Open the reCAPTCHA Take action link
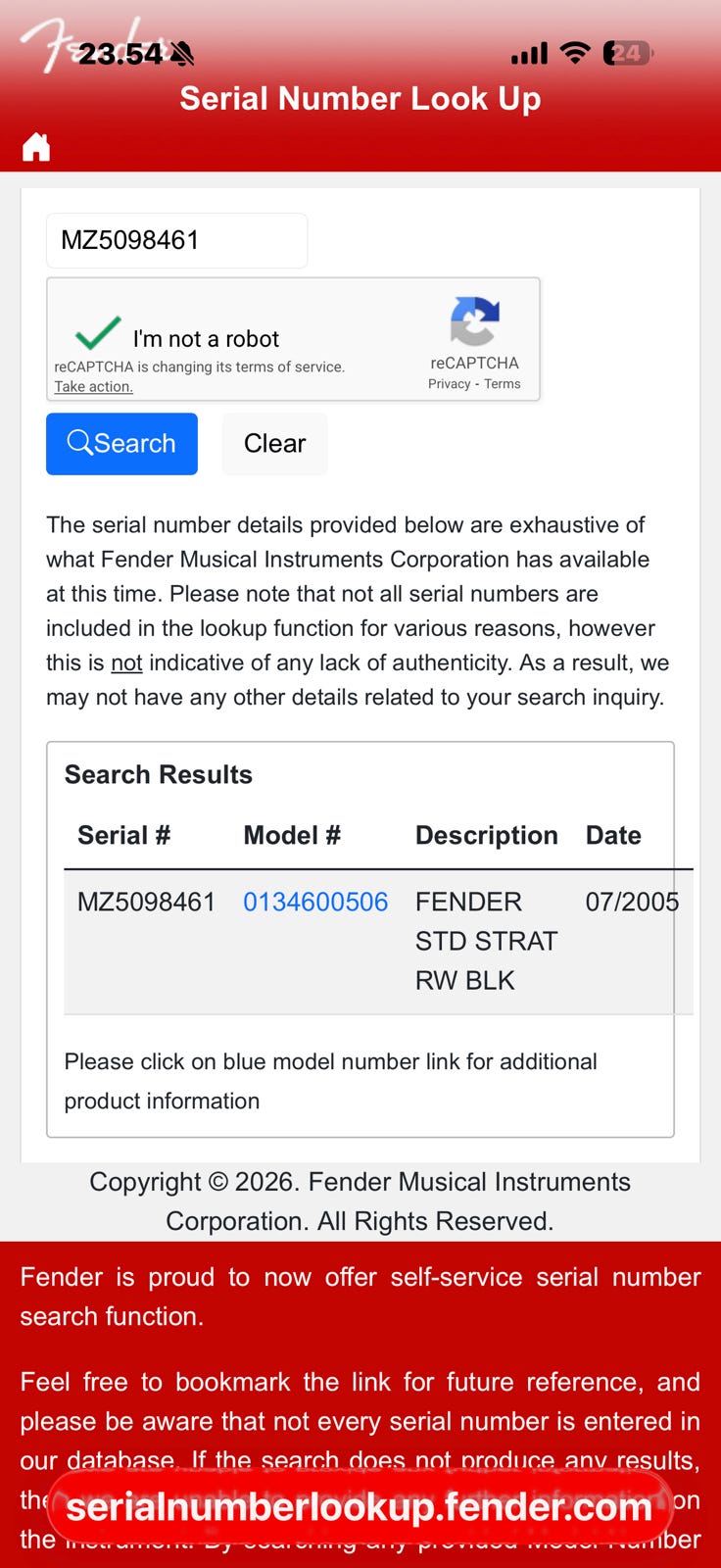This screenshot has width=721, height=1568. 93,387
